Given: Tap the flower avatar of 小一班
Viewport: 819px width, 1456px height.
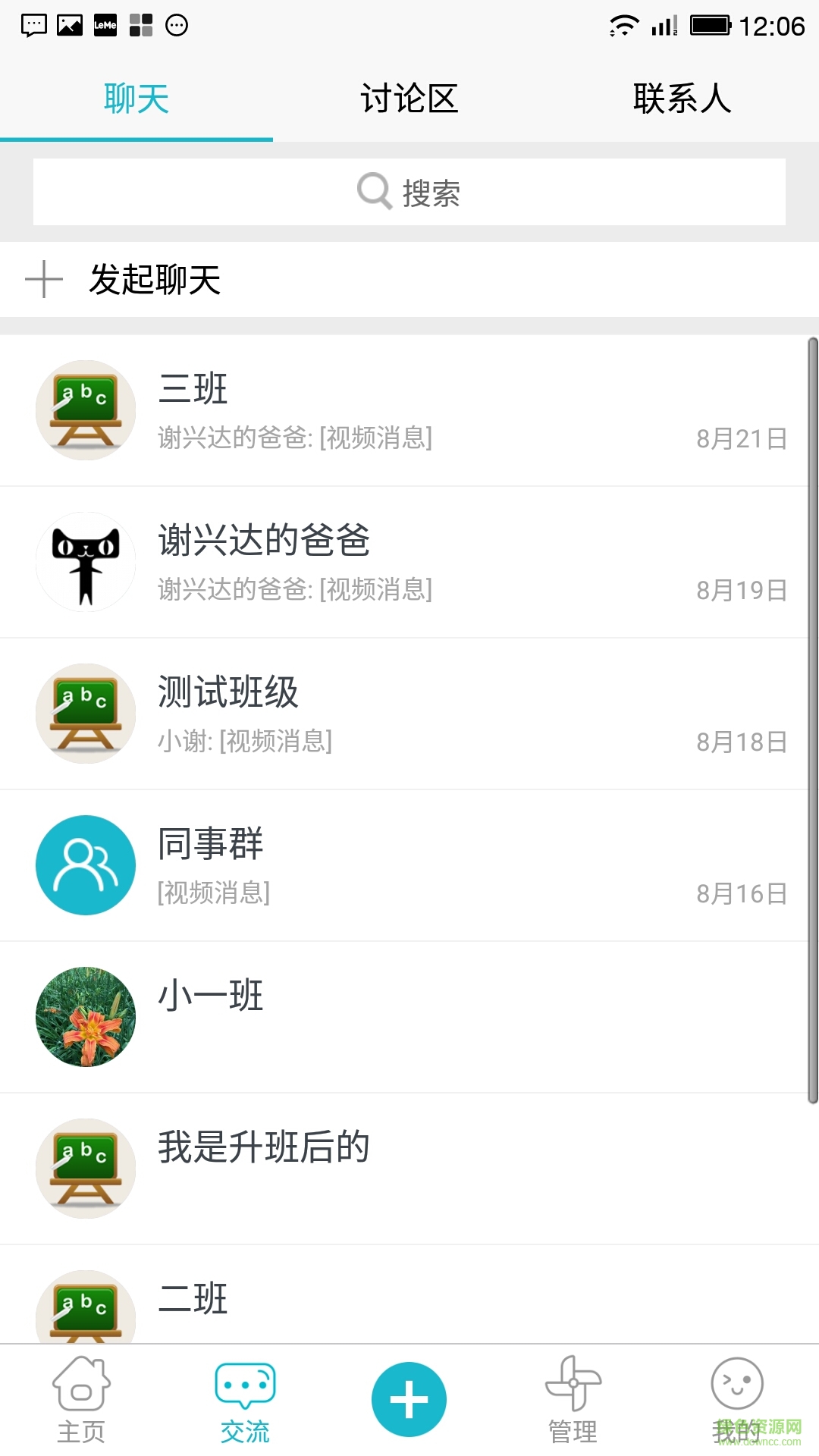Looking at the screenshot, I should [x=85, y=1016].
